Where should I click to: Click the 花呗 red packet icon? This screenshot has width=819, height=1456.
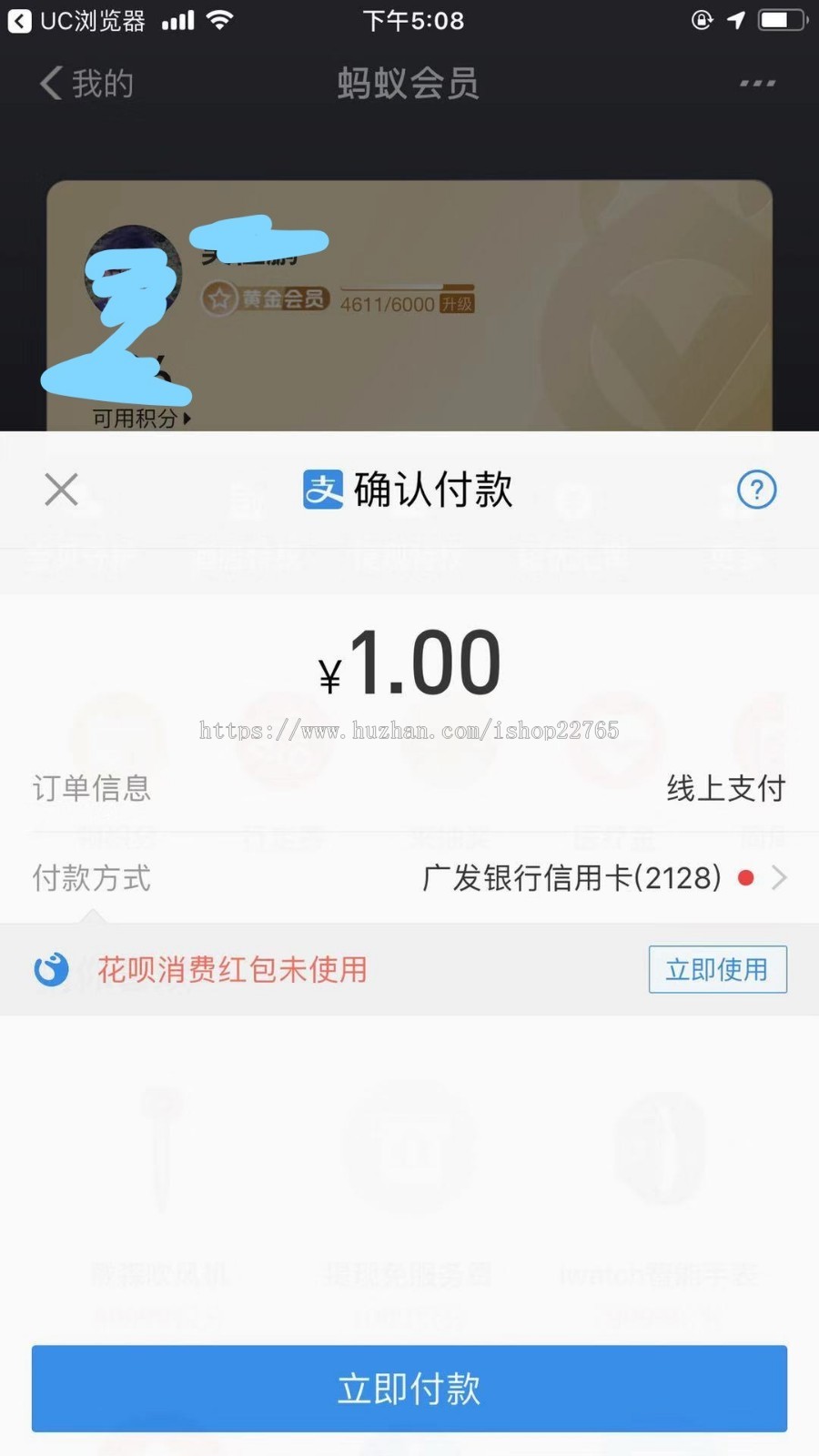(52, 969)
